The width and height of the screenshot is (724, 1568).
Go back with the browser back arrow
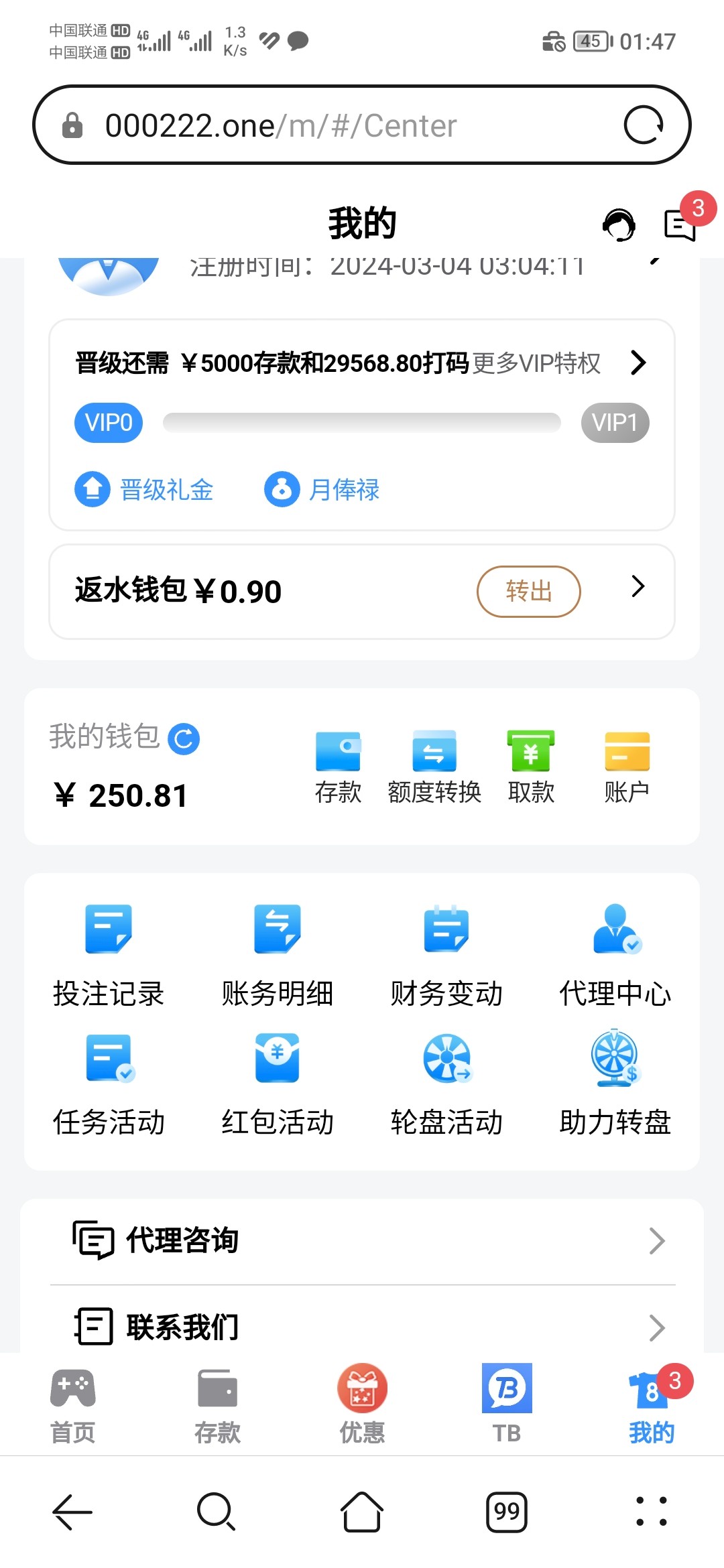coord(72,1512)
